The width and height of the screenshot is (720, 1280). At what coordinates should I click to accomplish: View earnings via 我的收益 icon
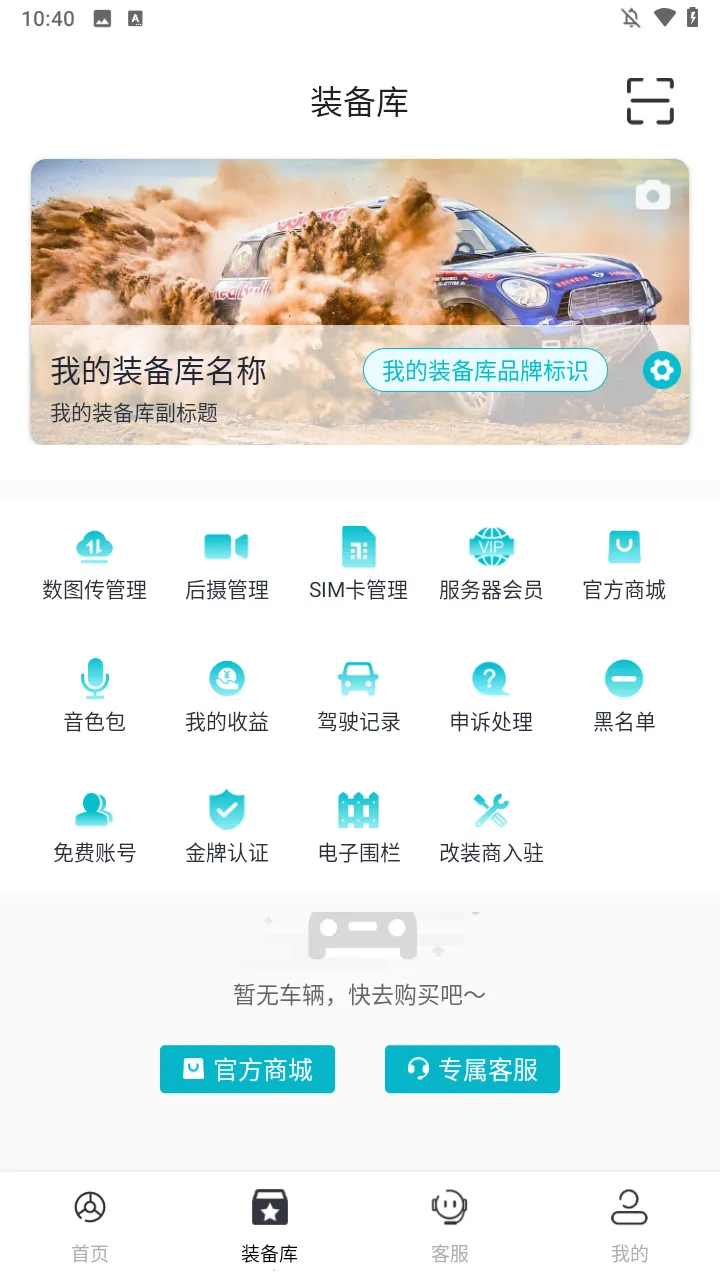(x=227, y=693)
